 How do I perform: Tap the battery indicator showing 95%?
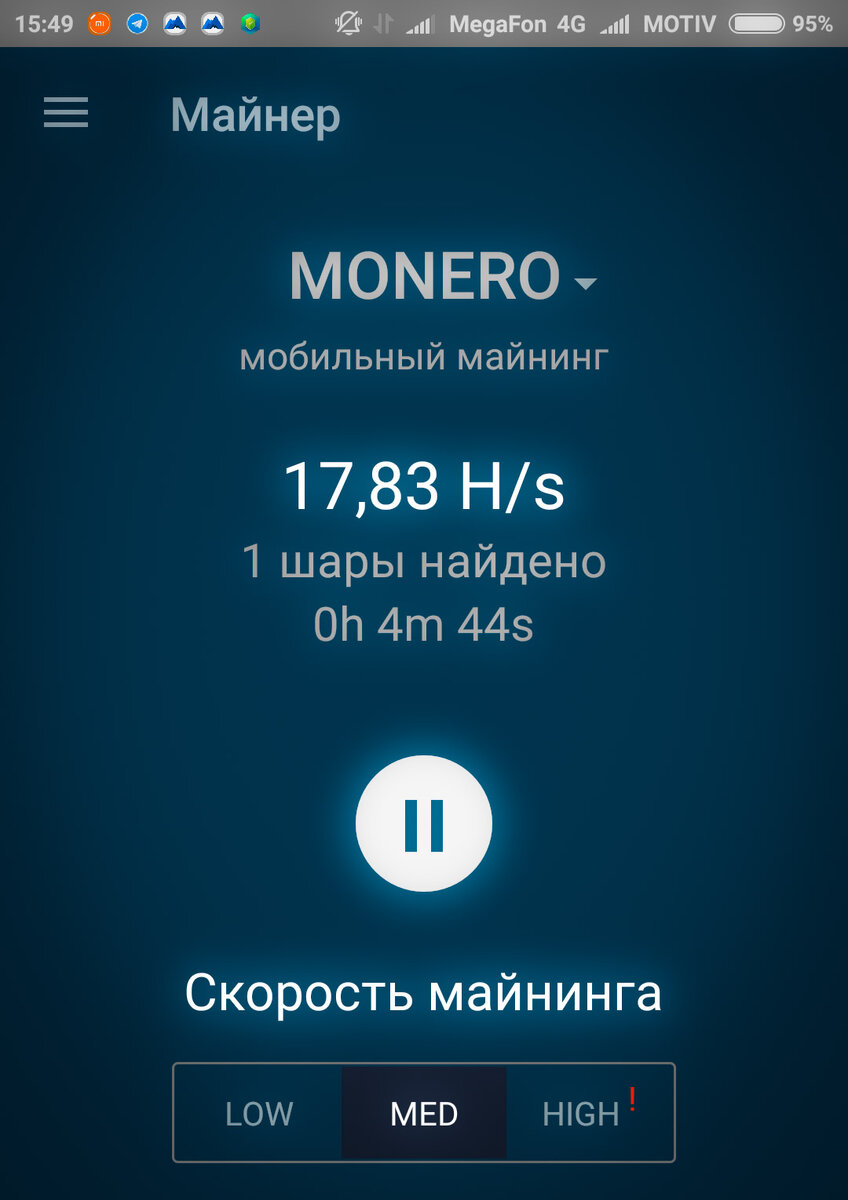tap(757, 22)
